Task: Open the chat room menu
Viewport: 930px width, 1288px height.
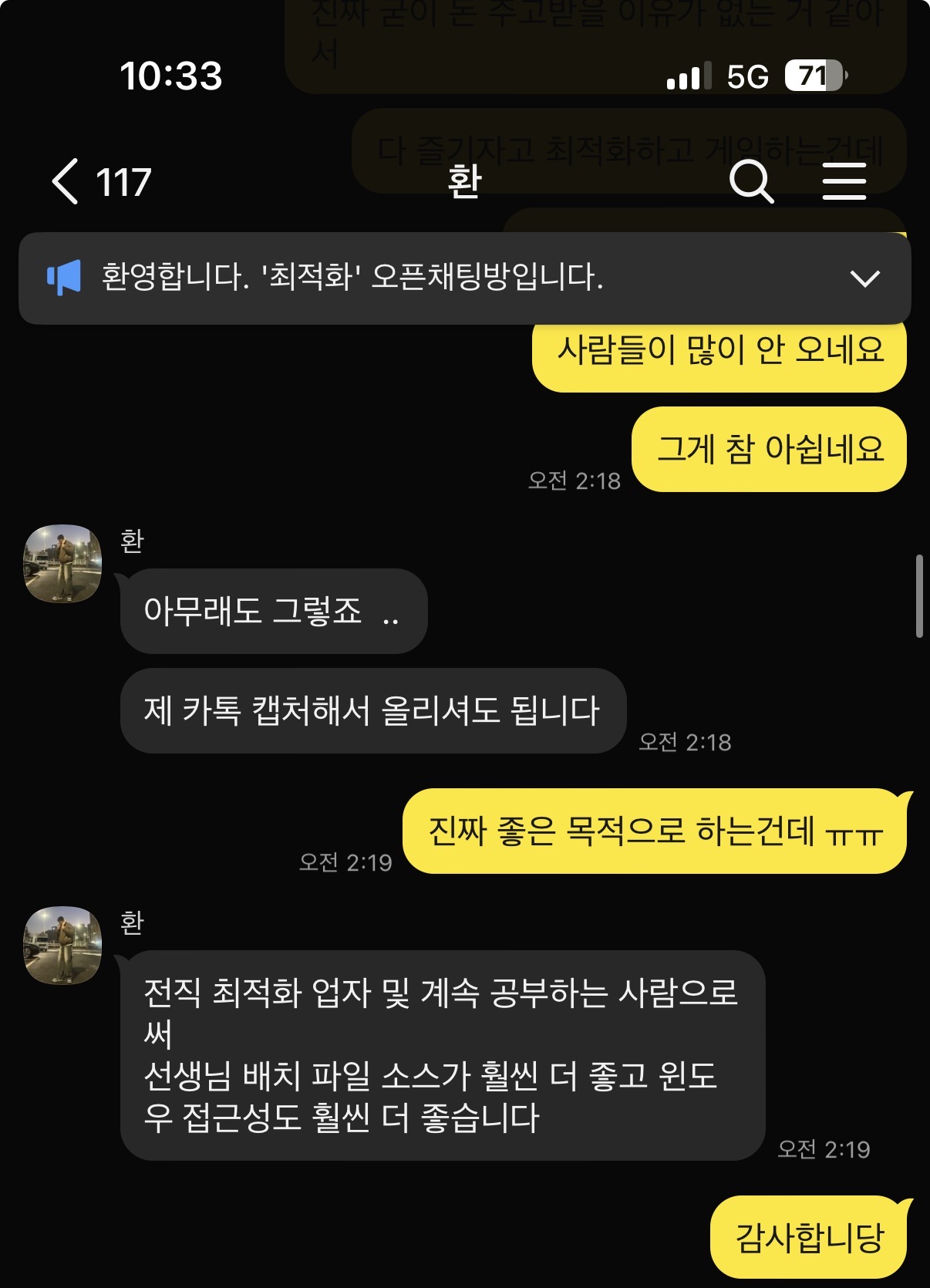Action: (844, 182)
